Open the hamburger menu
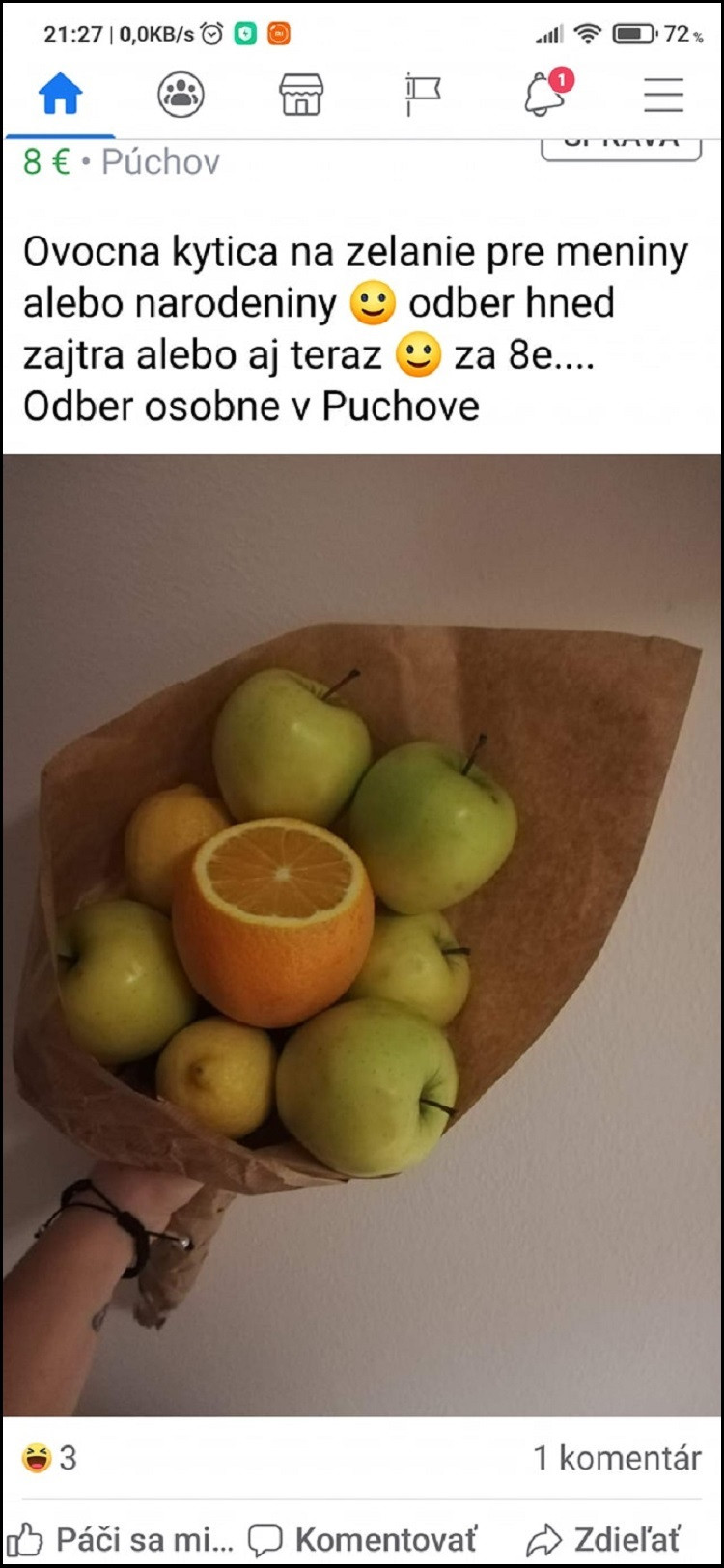This screenshot has height=1568, width=724. (663, 96)
